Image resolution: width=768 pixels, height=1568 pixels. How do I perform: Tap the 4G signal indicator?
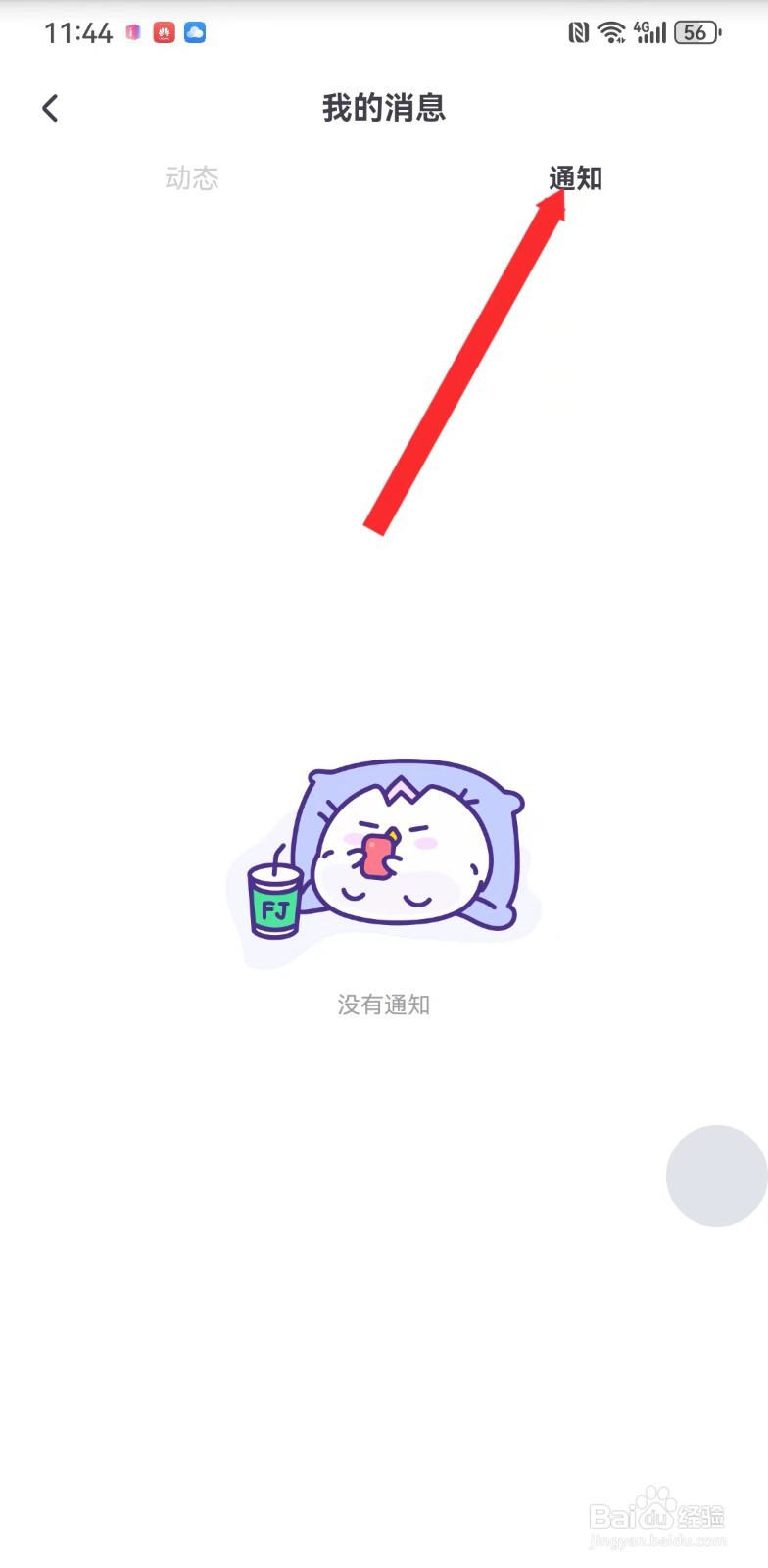(x=648, y=31)
